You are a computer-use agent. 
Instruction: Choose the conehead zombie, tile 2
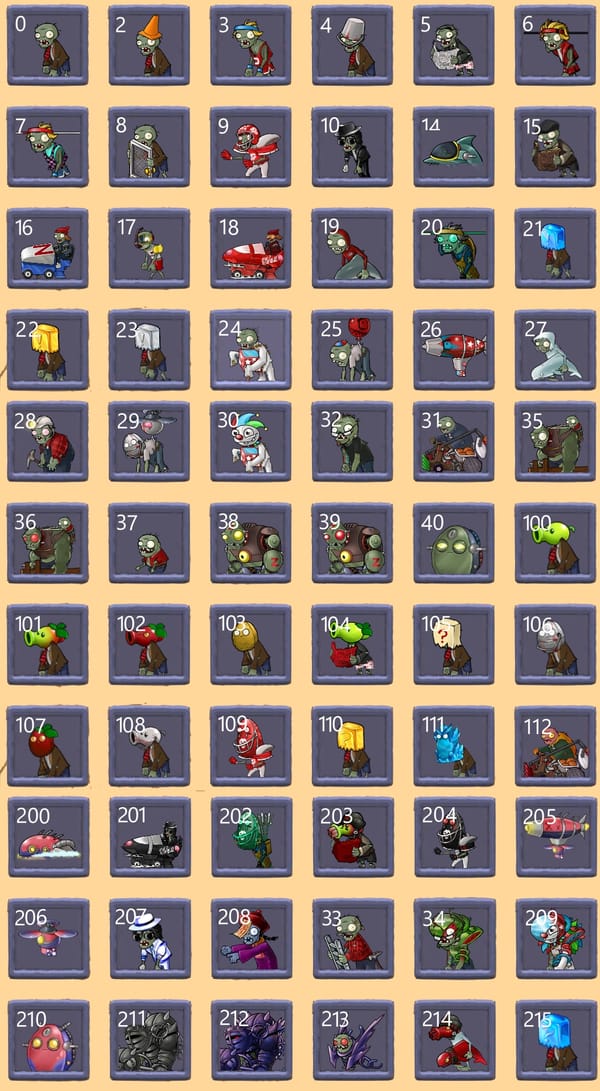(x=149, y=45)
